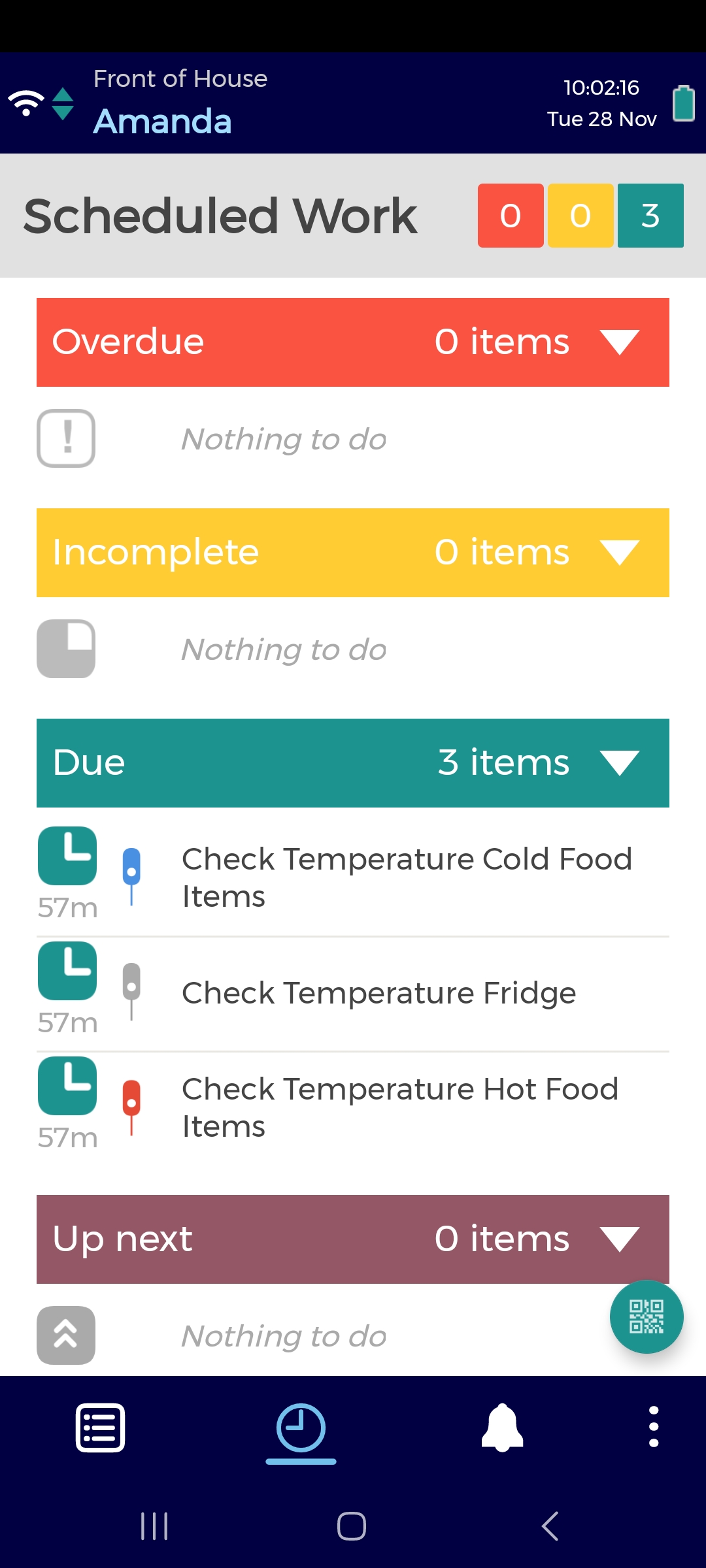Screen dimensions: 706x1568
Task: Select the scheduled work clock tab
Action: 301,1428
